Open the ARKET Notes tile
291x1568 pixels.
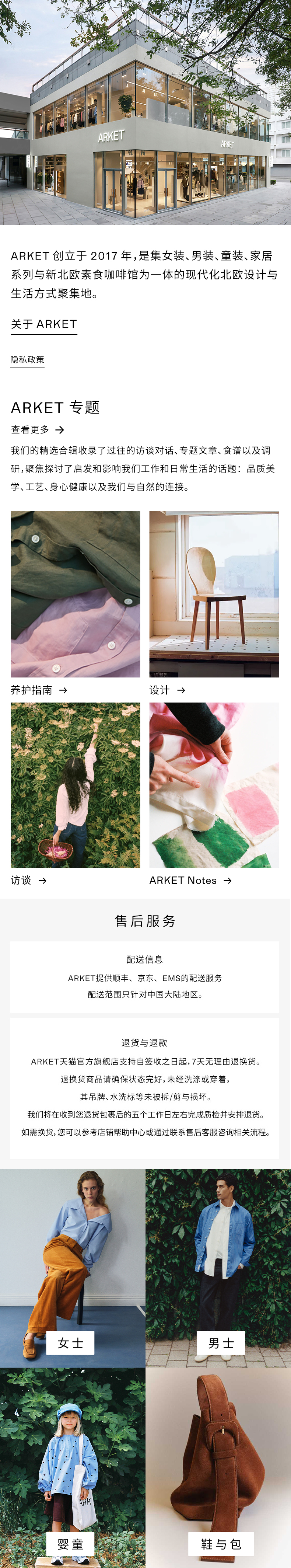[x=214, y=794]
